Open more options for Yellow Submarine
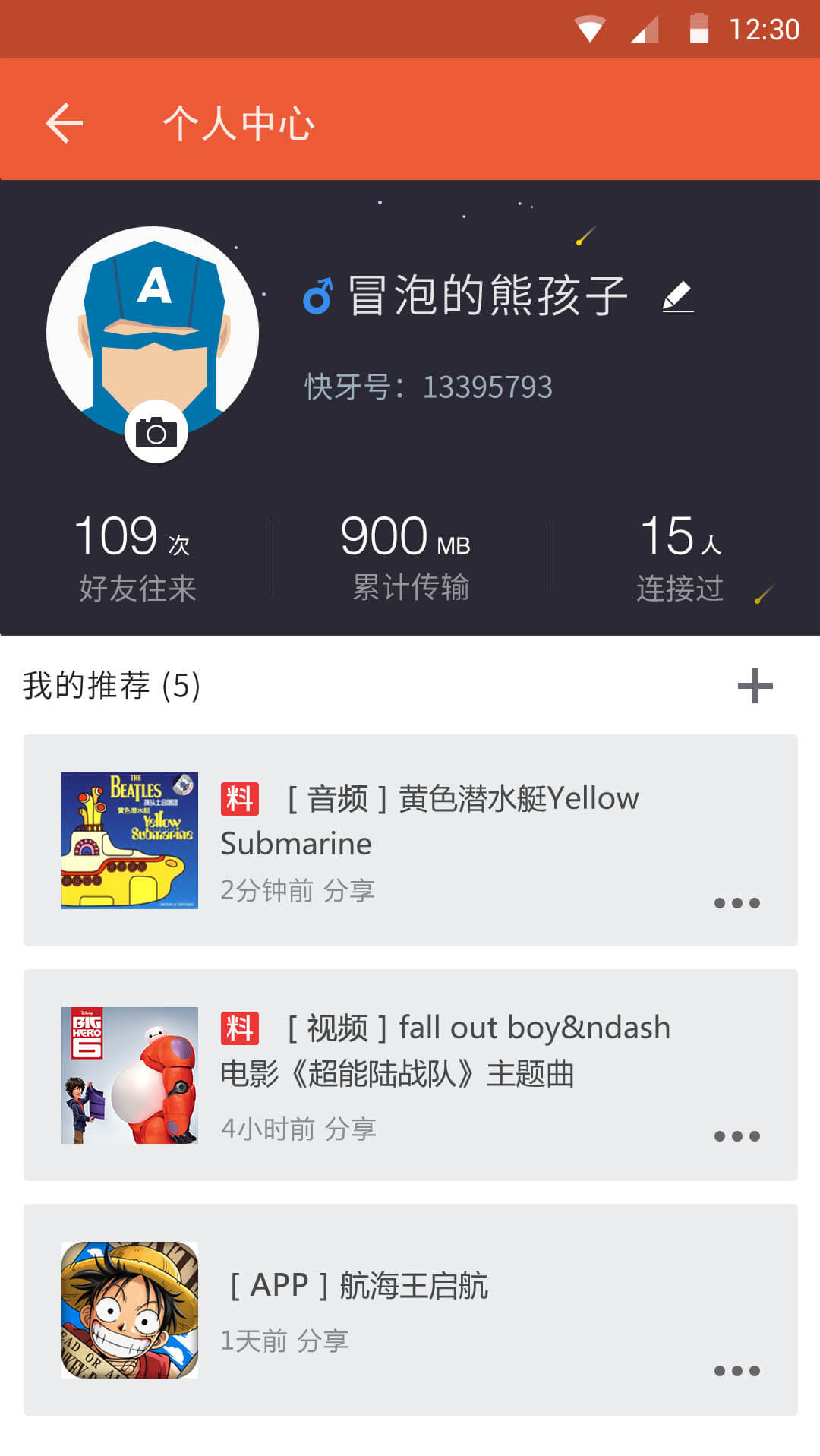The image size is (820, 1456). [x=736, y=903]
